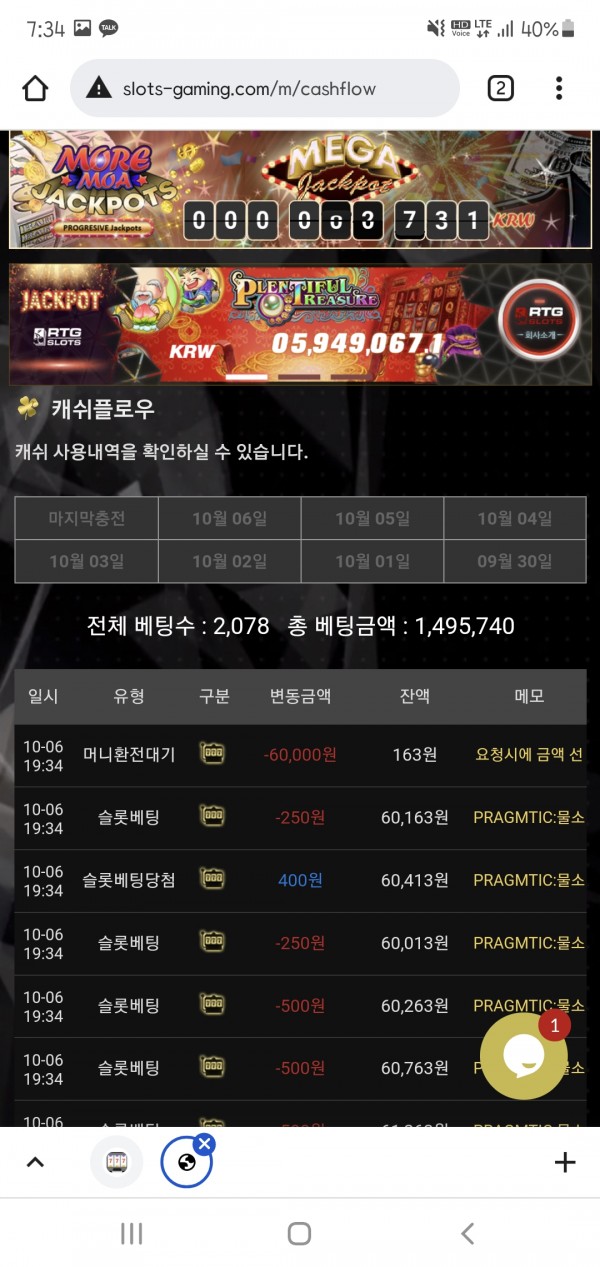The height and width of the screenshot is (1267, 600).
Task: Add a new tab with the plus button
Action: pyautogui.click(x=565, y=1162)
